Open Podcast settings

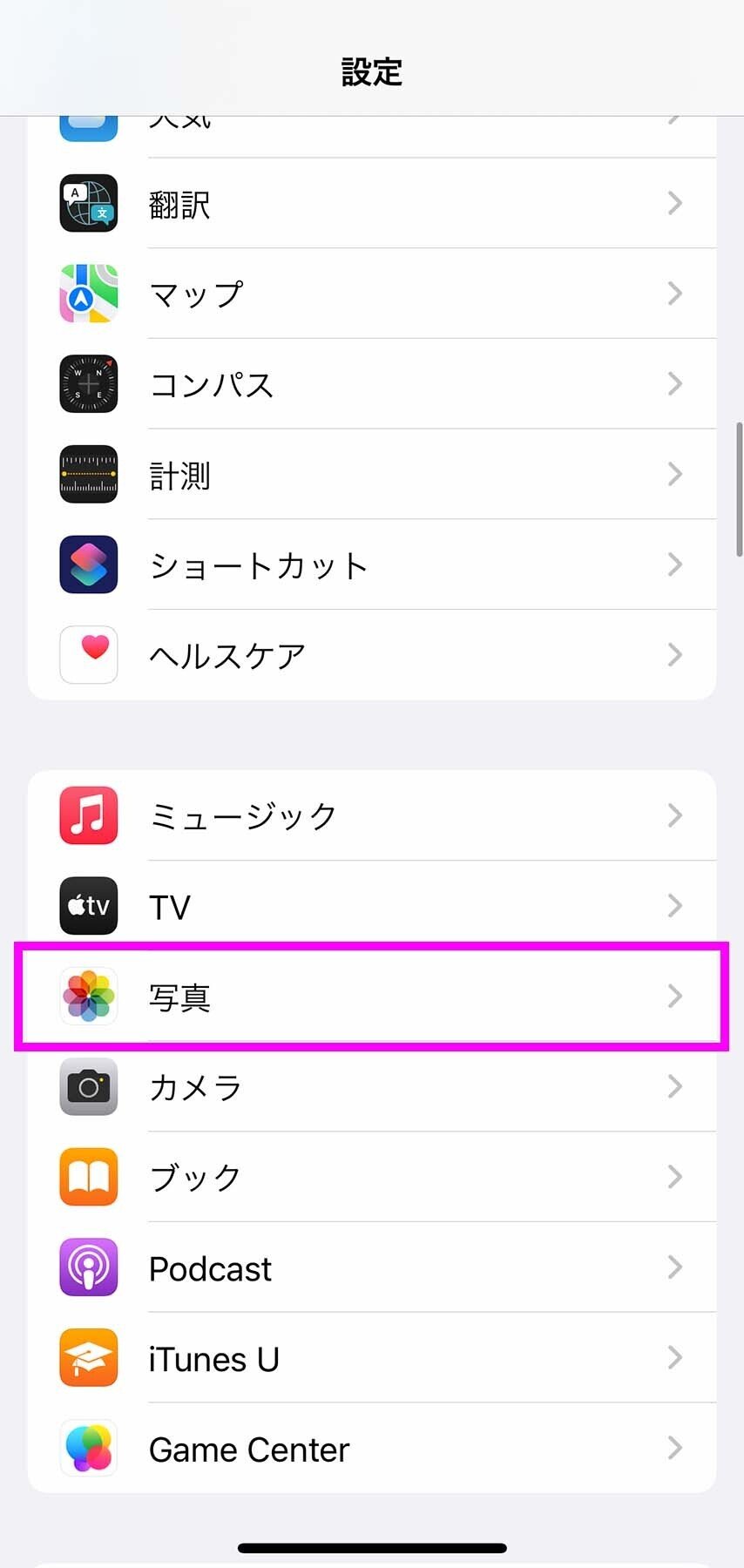point(372,1268)
